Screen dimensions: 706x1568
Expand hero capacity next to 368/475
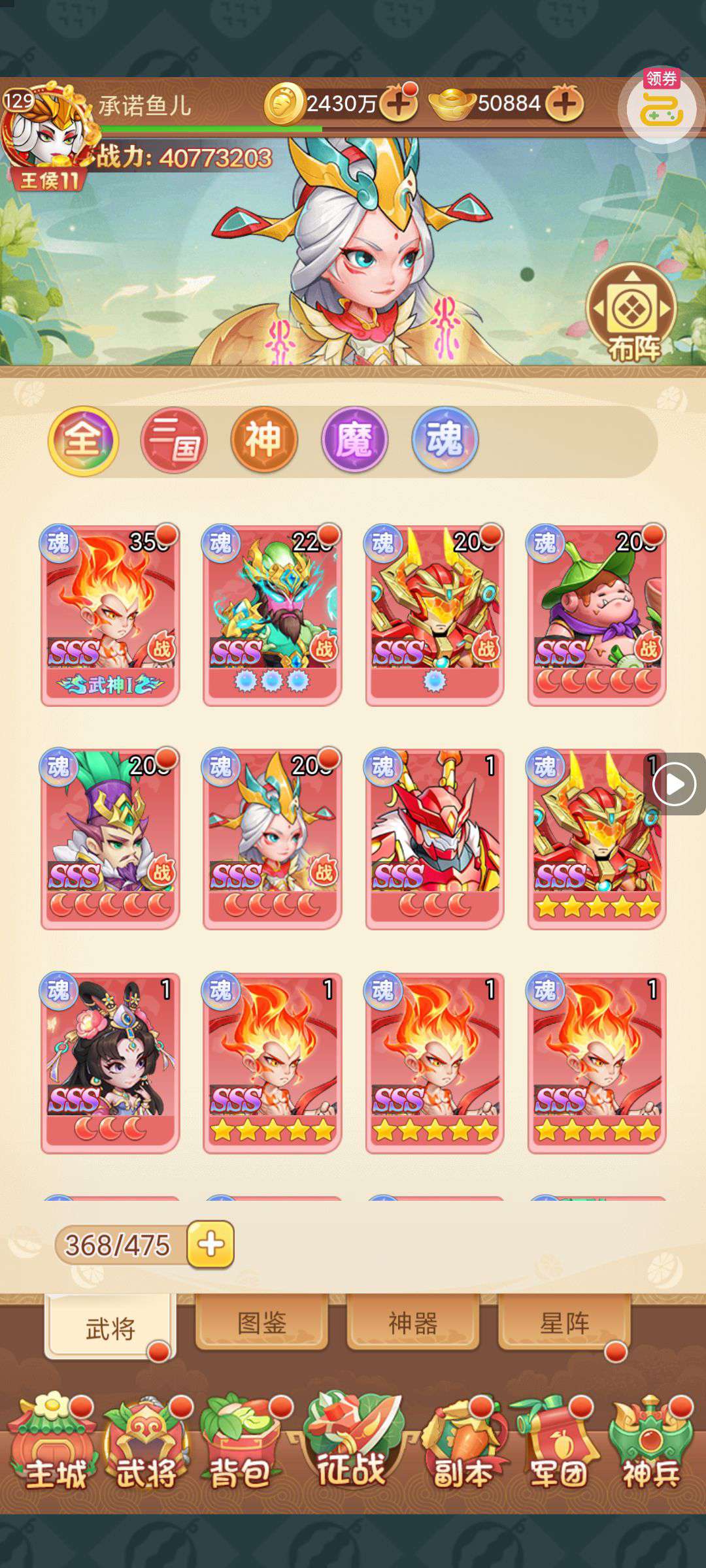210,1245
